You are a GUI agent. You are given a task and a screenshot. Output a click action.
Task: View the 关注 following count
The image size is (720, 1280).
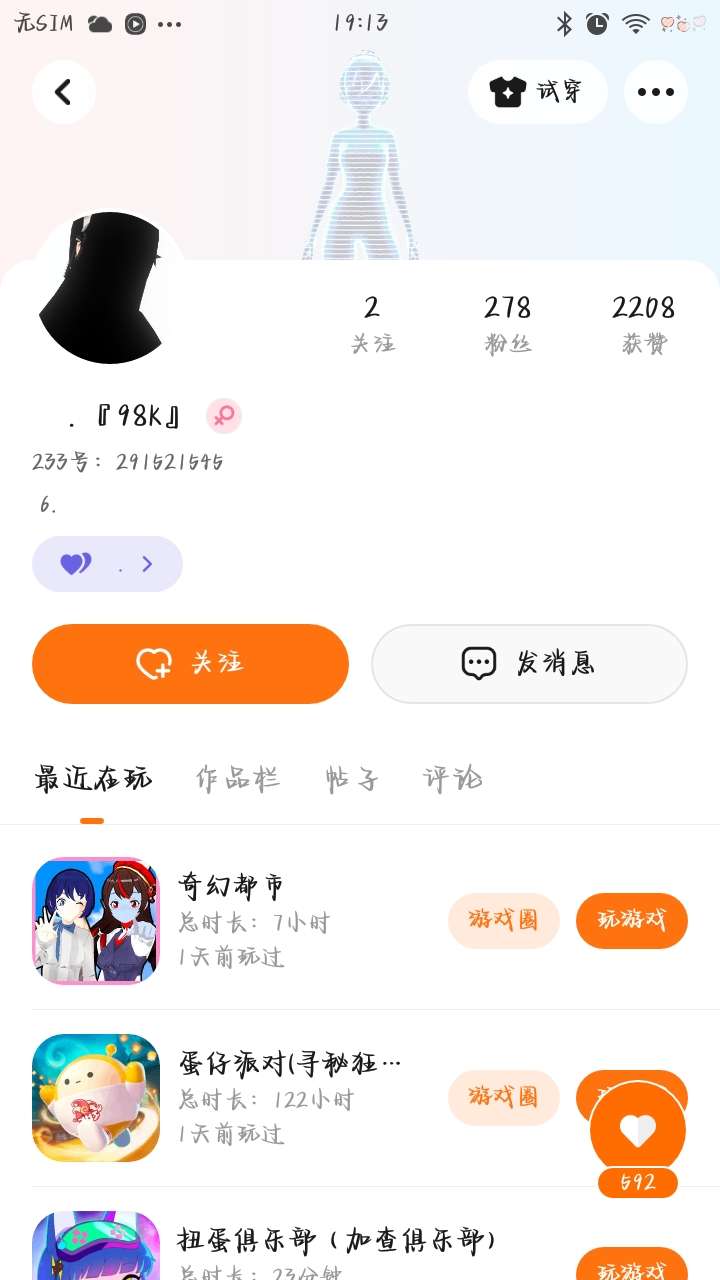pyautogui.click(x=372, y=322)
